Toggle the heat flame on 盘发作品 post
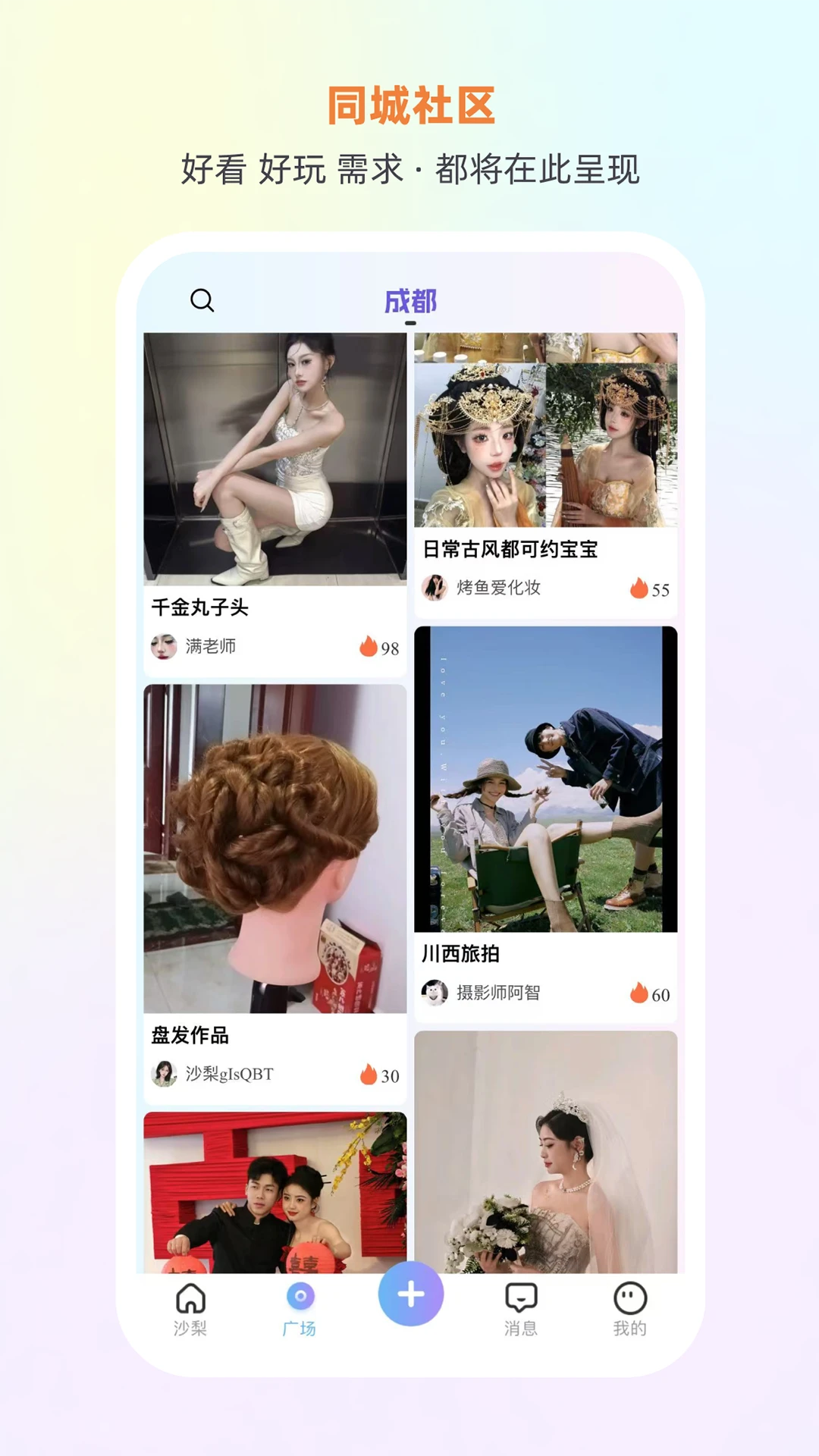 (x=369, y=1074)
